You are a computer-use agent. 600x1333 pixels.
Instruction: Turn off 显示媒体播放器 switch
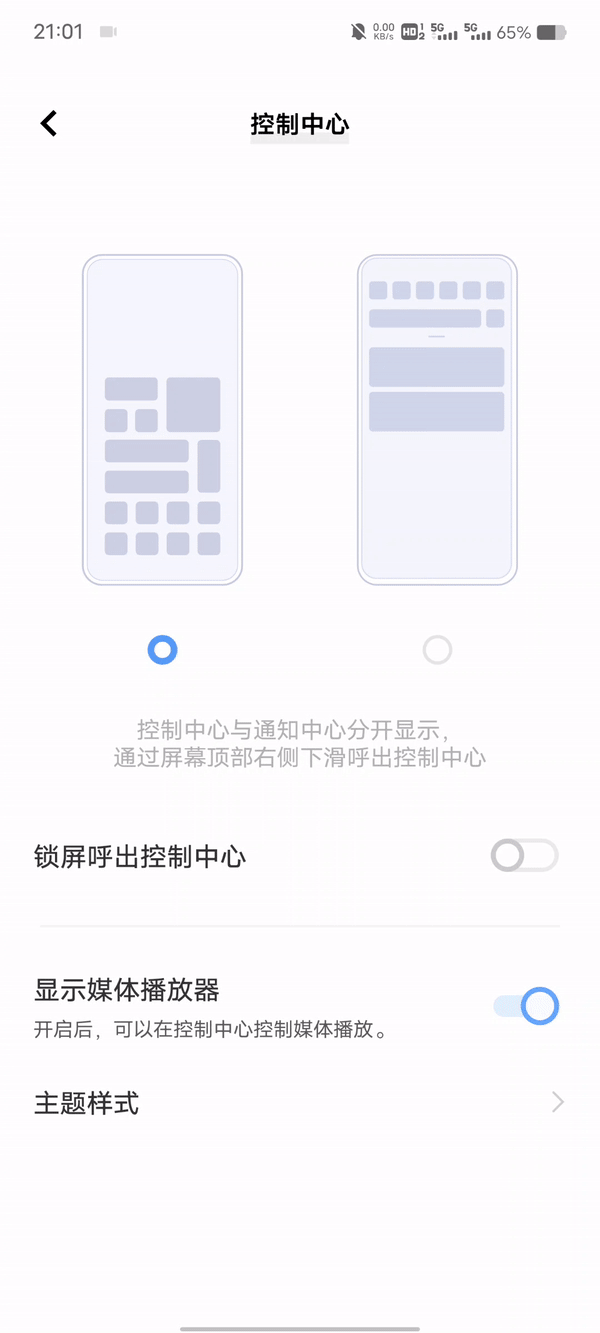pyautogui.click(x=526, y=1006)
